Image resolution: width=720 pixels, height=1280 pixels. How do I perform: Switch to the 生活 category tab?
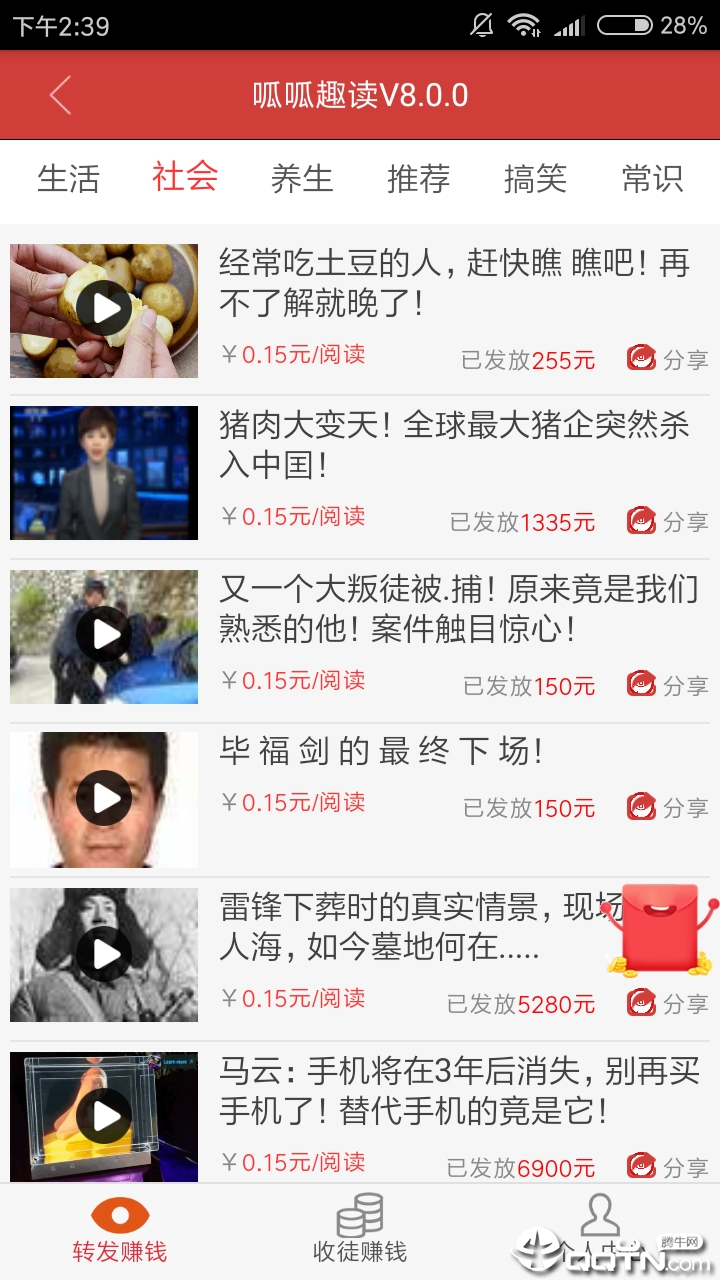click(x=68, y=179)
